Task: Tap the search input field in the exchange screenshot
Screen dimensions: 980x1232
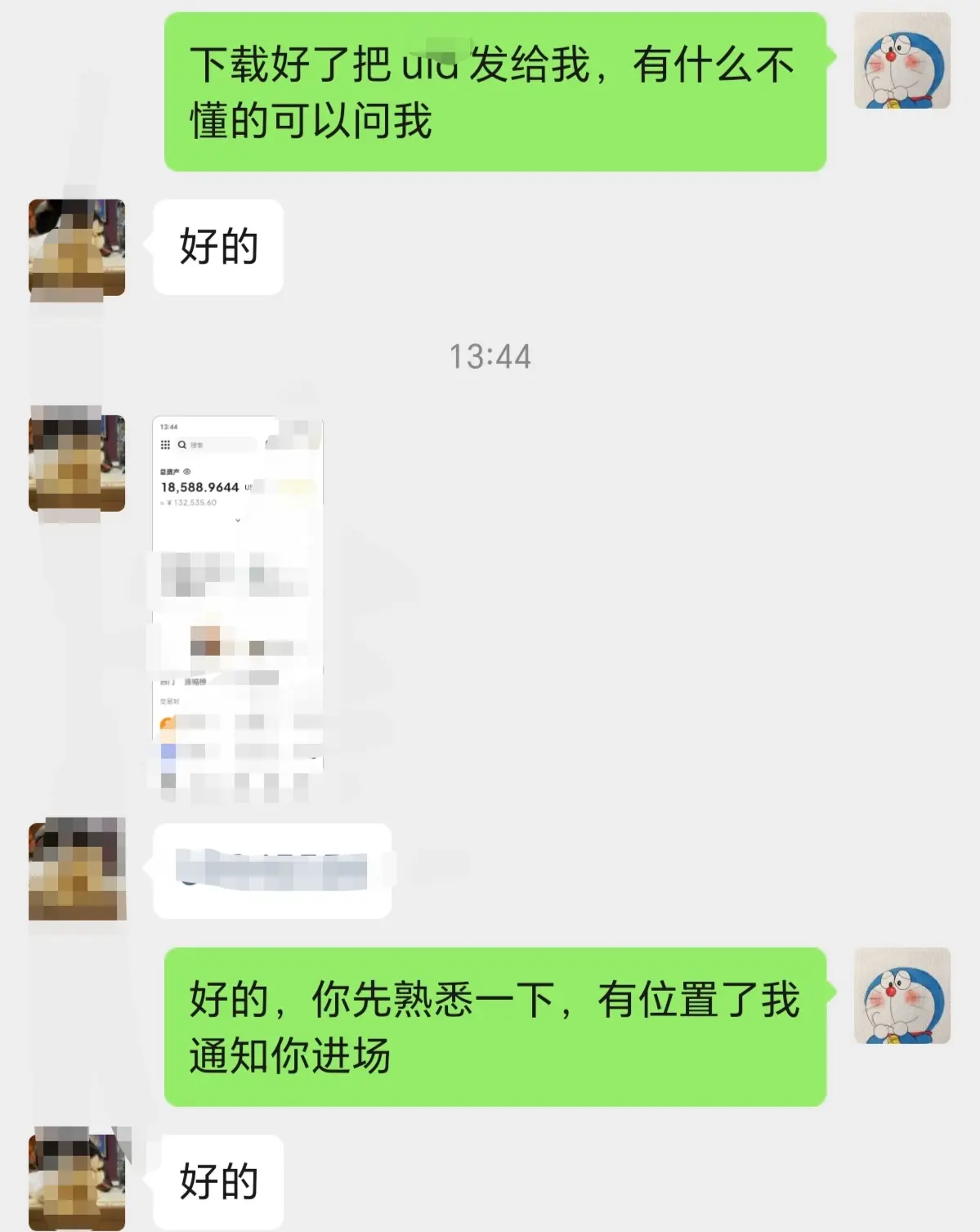Action: tap(221, 446)
